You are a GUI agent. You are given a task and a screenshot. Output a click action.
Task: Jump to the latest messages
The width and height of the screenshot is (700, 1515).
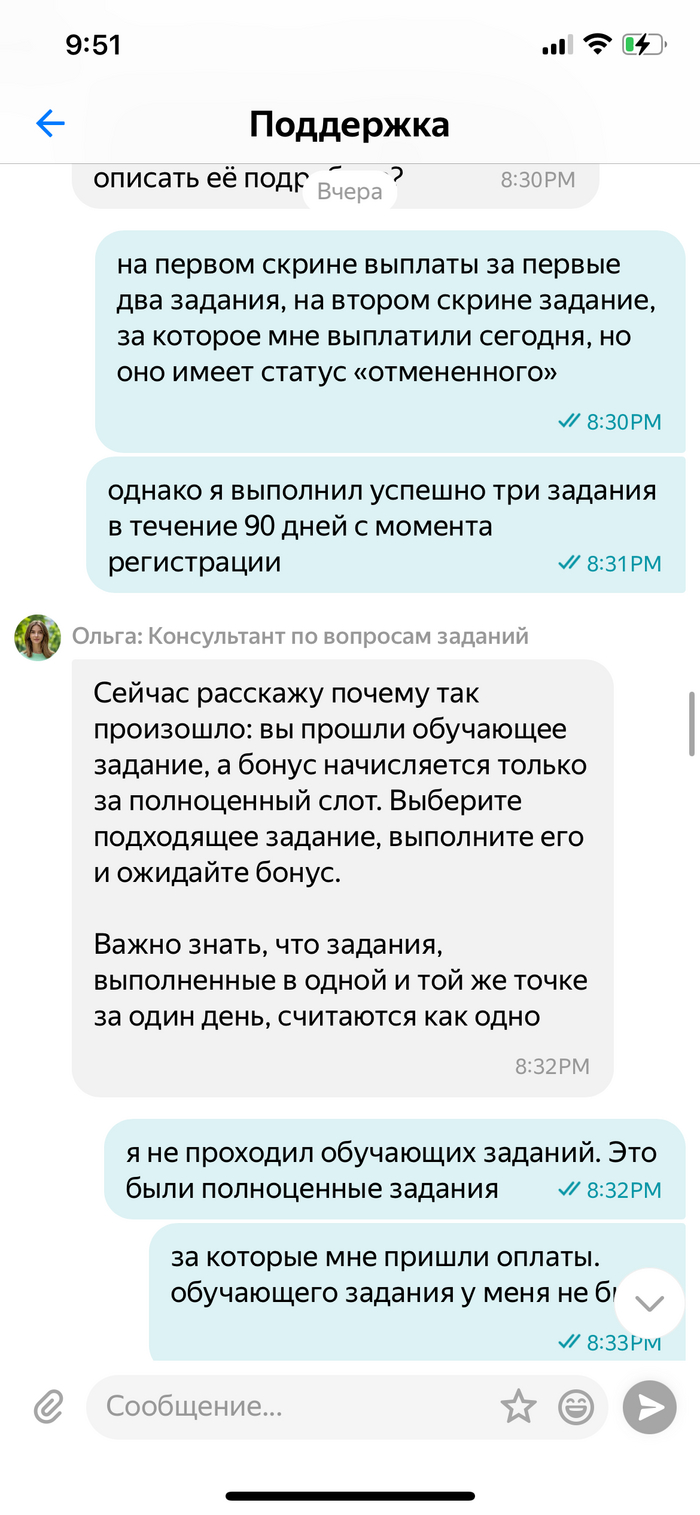(x=650, y=1303)
